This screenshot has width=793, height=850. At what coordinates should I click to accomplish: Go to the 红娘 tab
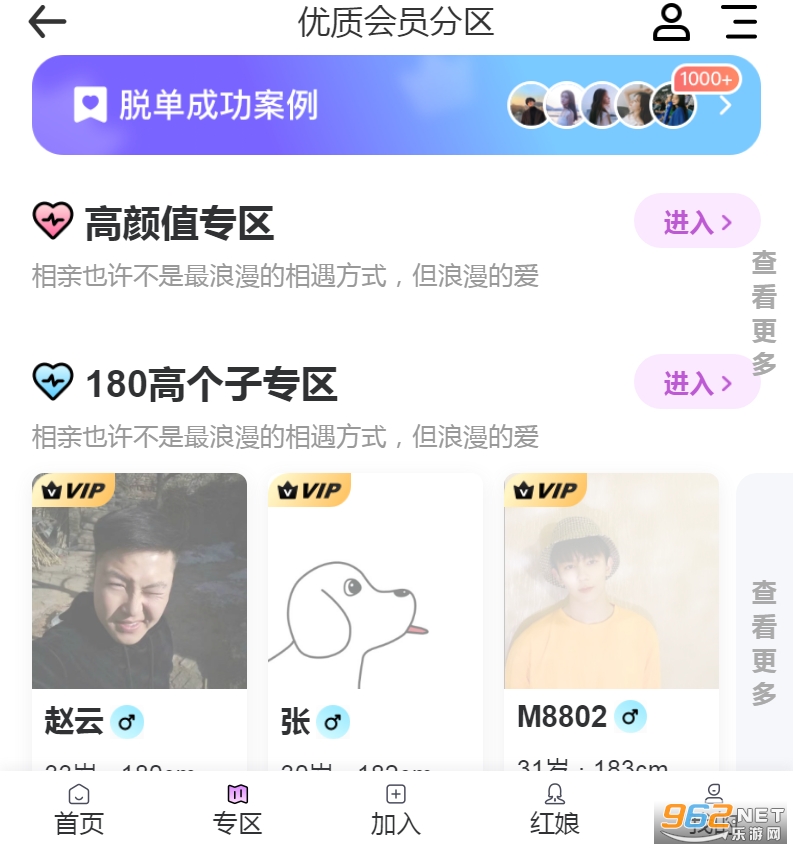click(x=554, y=810)
